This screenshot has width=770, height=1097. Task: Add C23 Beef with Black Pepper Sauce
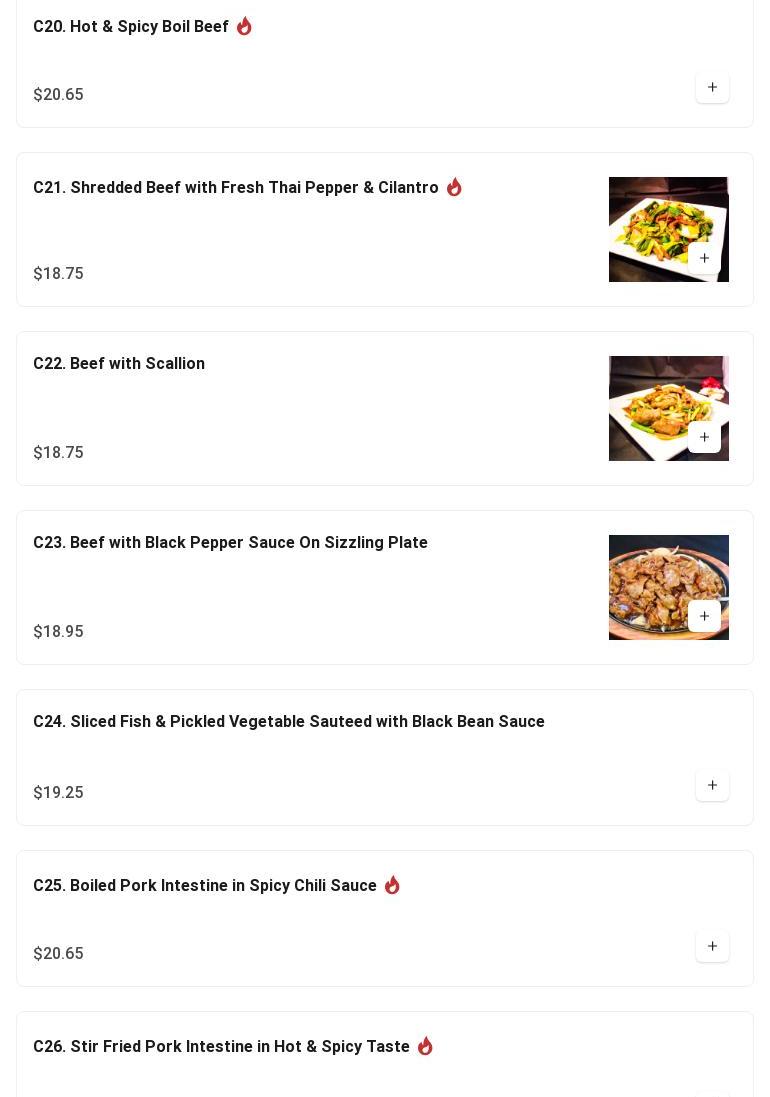(x=704, y=617)
